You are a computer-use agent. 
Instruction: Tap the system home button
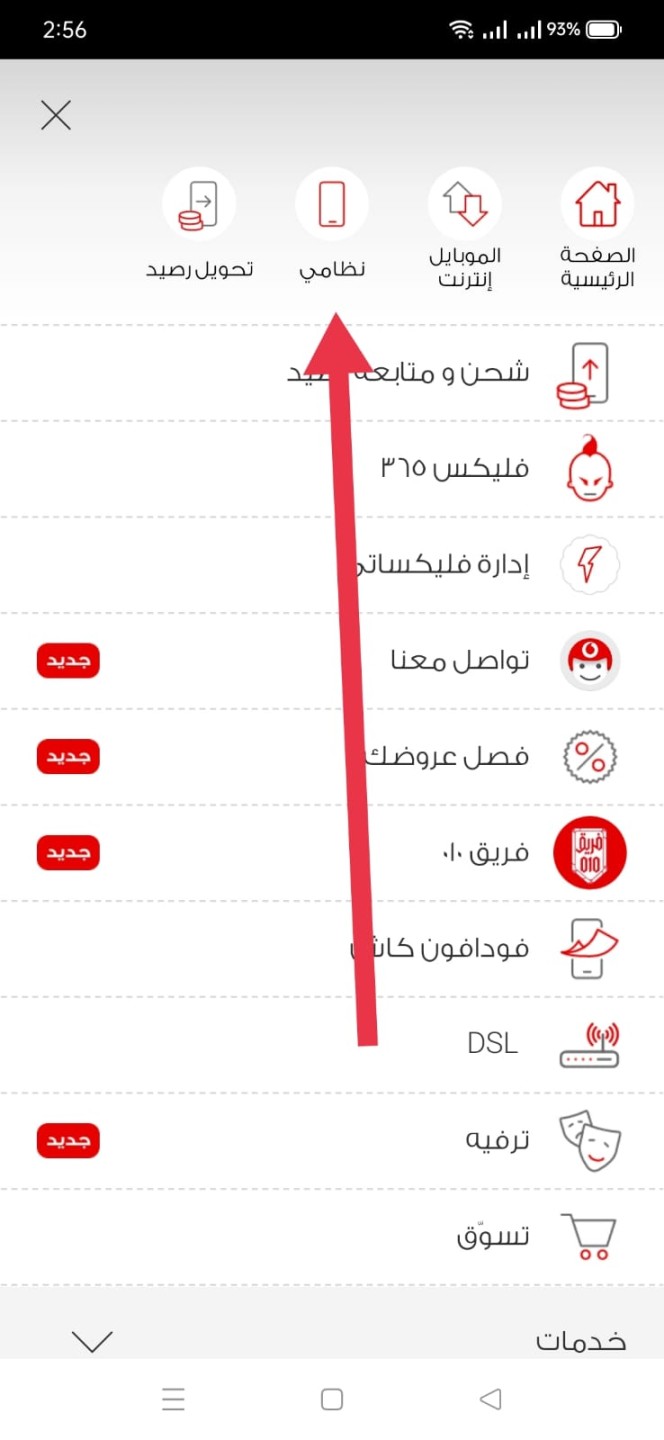tap(332, 1400)
